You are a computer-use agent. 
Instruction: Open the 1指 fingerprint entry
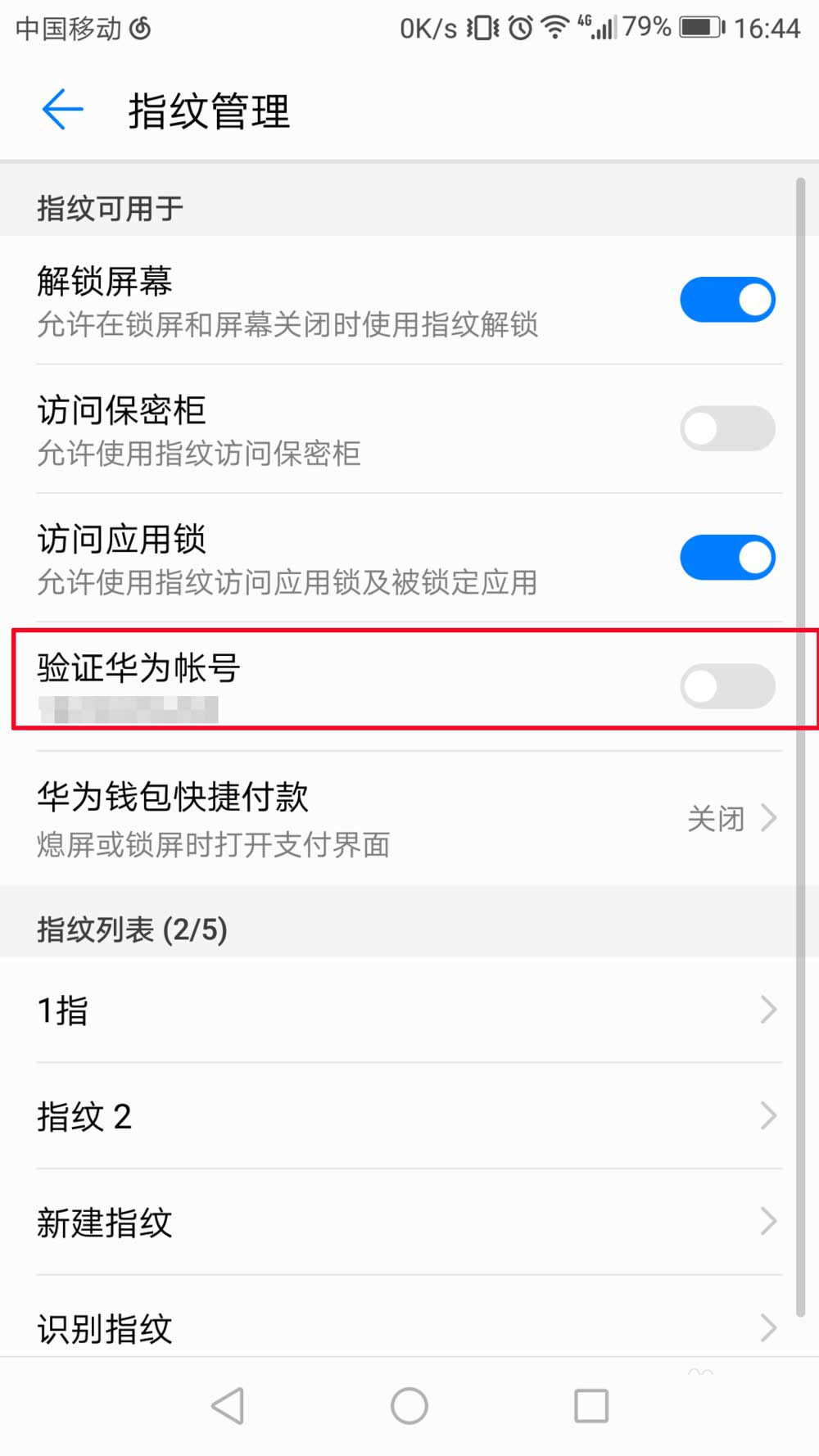click(x=409, y=1010)
